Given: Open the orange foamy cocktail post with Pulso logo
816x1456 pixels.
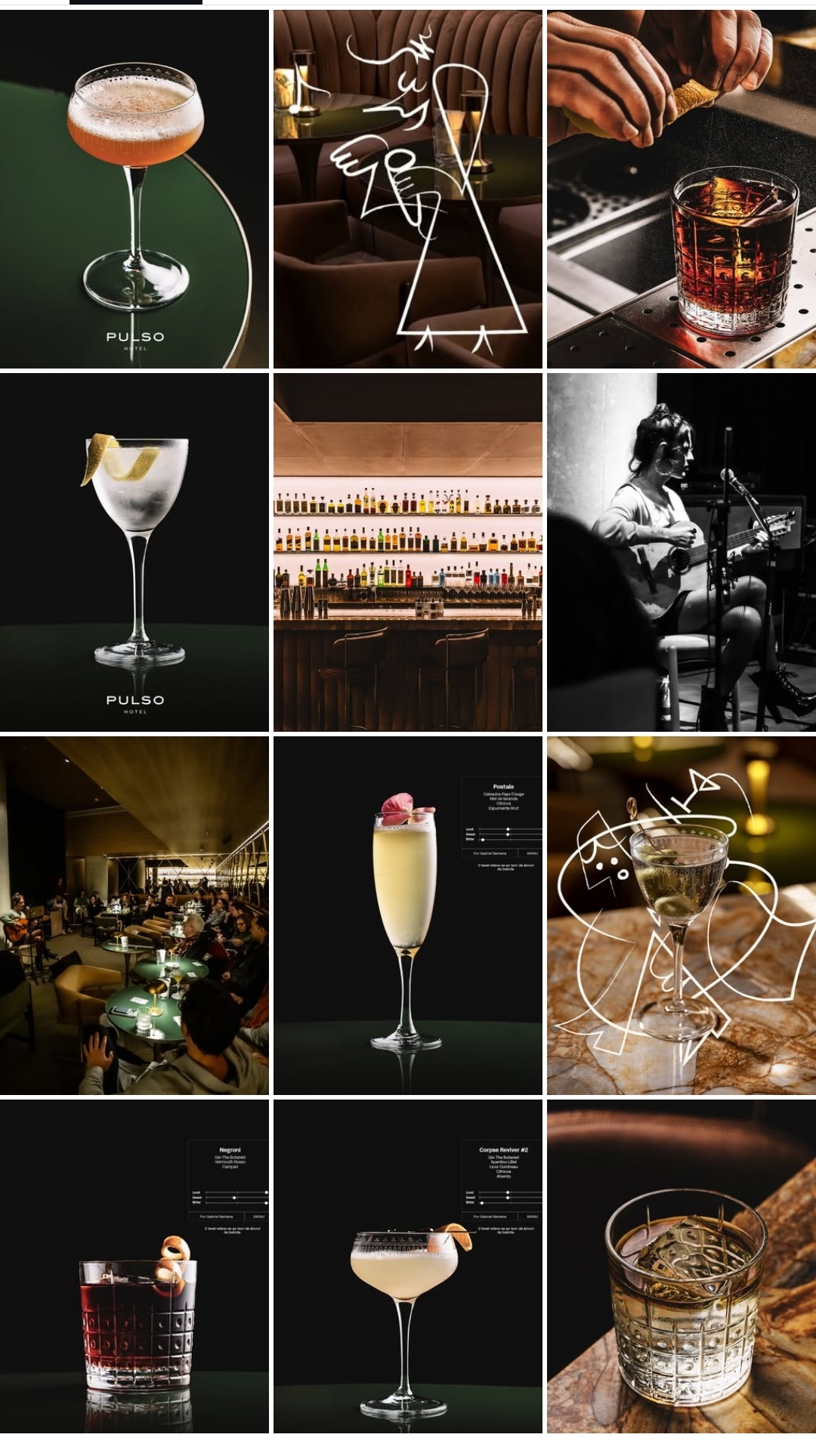Looking at the screenshot, I should (134, 189).
